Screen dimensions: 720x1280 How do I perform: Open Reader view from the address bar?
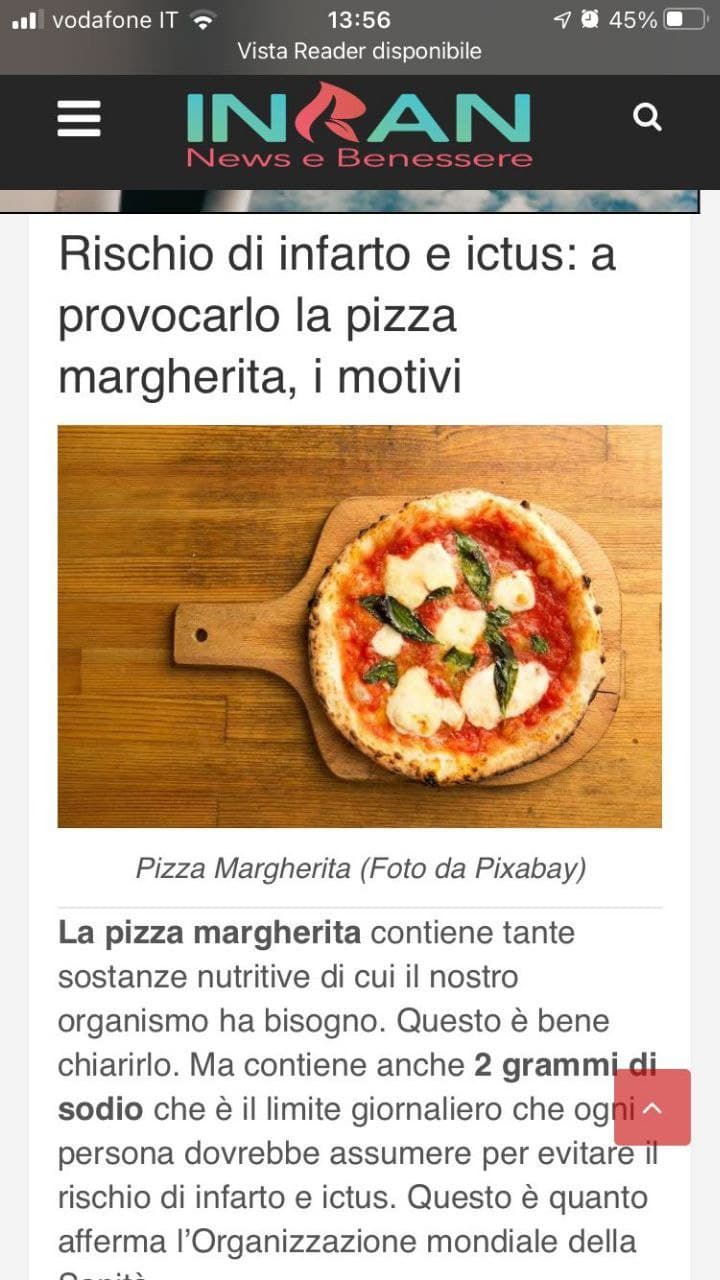[359, 51]
